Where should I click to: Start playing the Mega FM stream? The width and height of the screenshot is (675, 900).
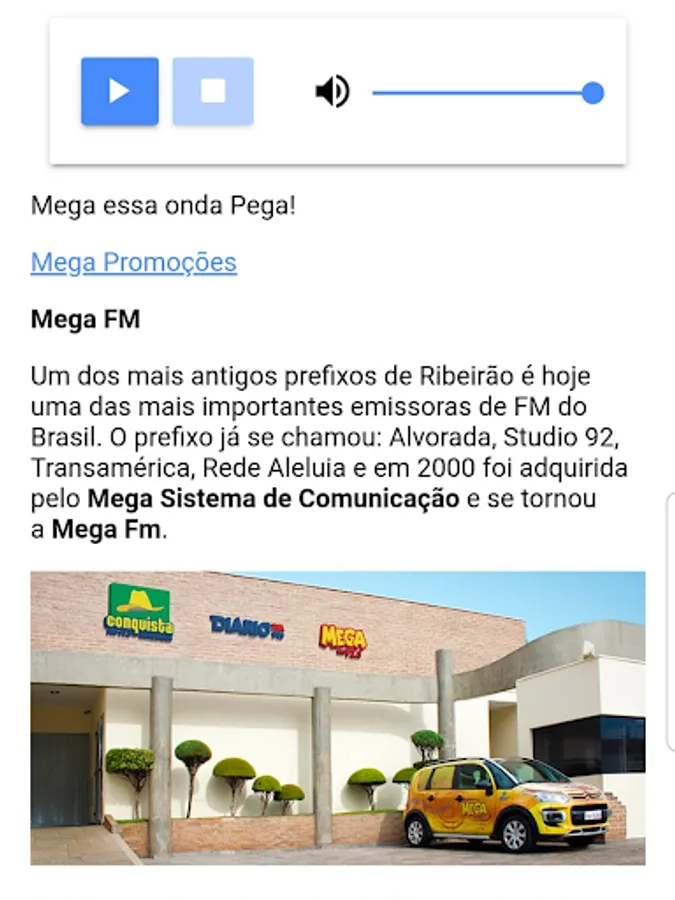[119, 92]
